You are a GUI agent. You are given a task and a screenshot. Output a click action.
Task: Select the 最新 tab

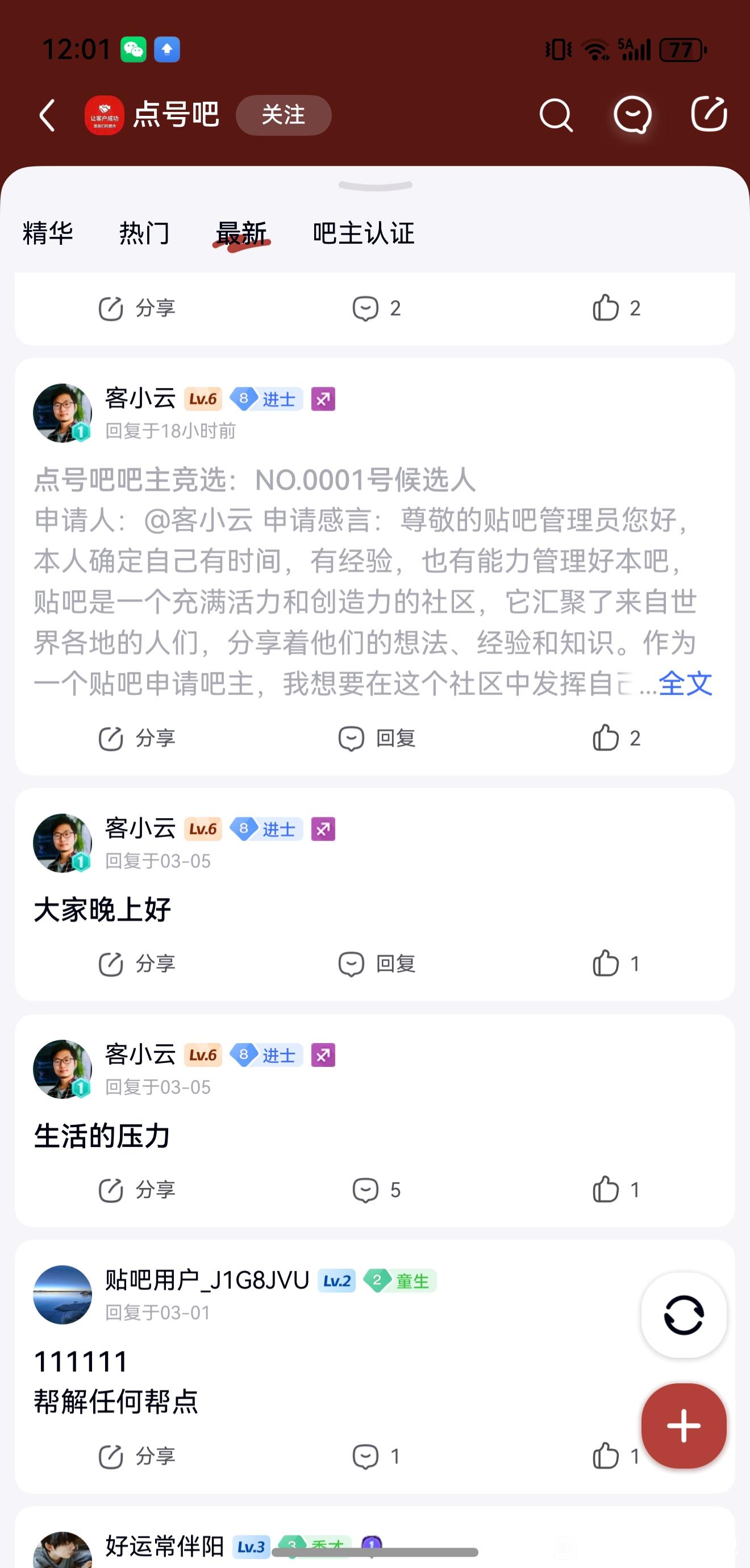[x=241, y=233]
